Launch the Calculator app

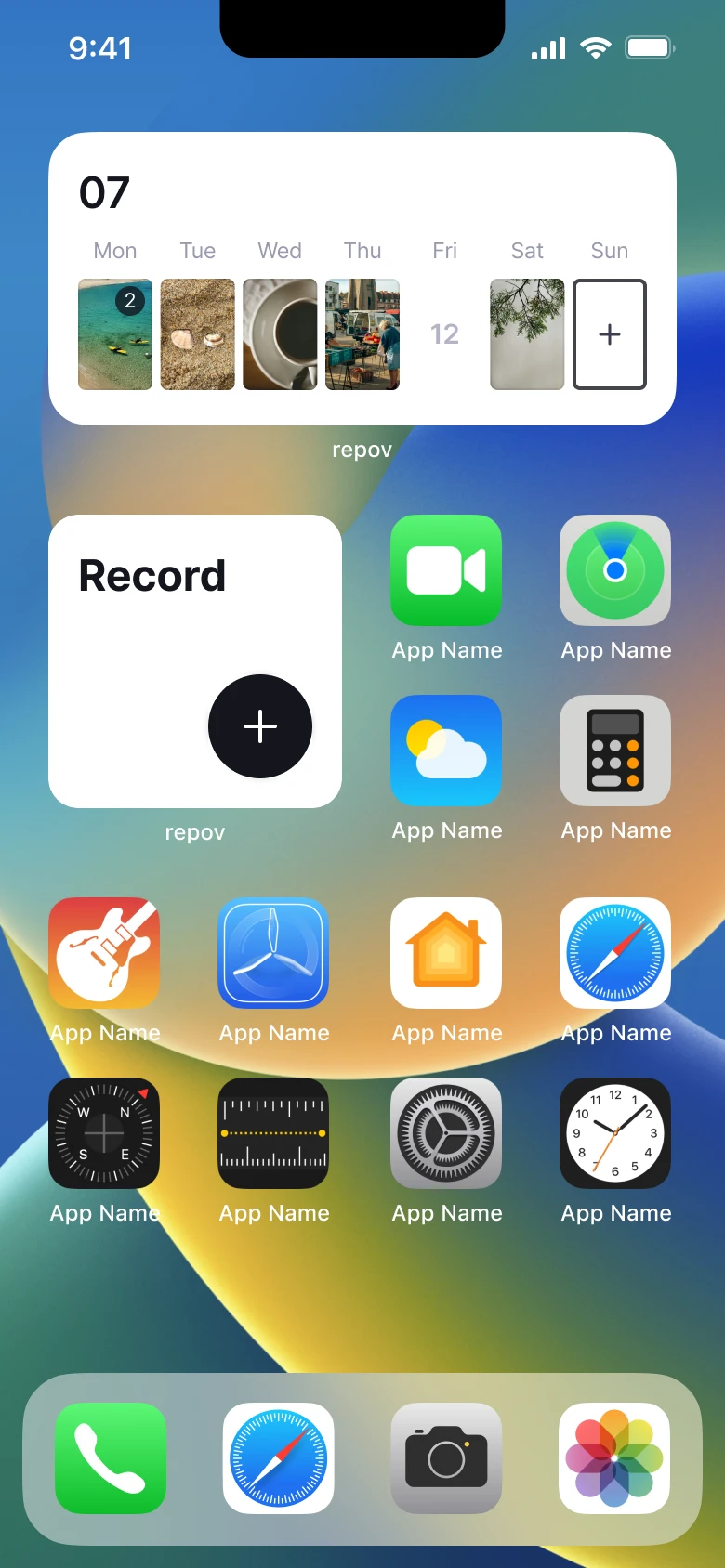[x=615, y=751]
